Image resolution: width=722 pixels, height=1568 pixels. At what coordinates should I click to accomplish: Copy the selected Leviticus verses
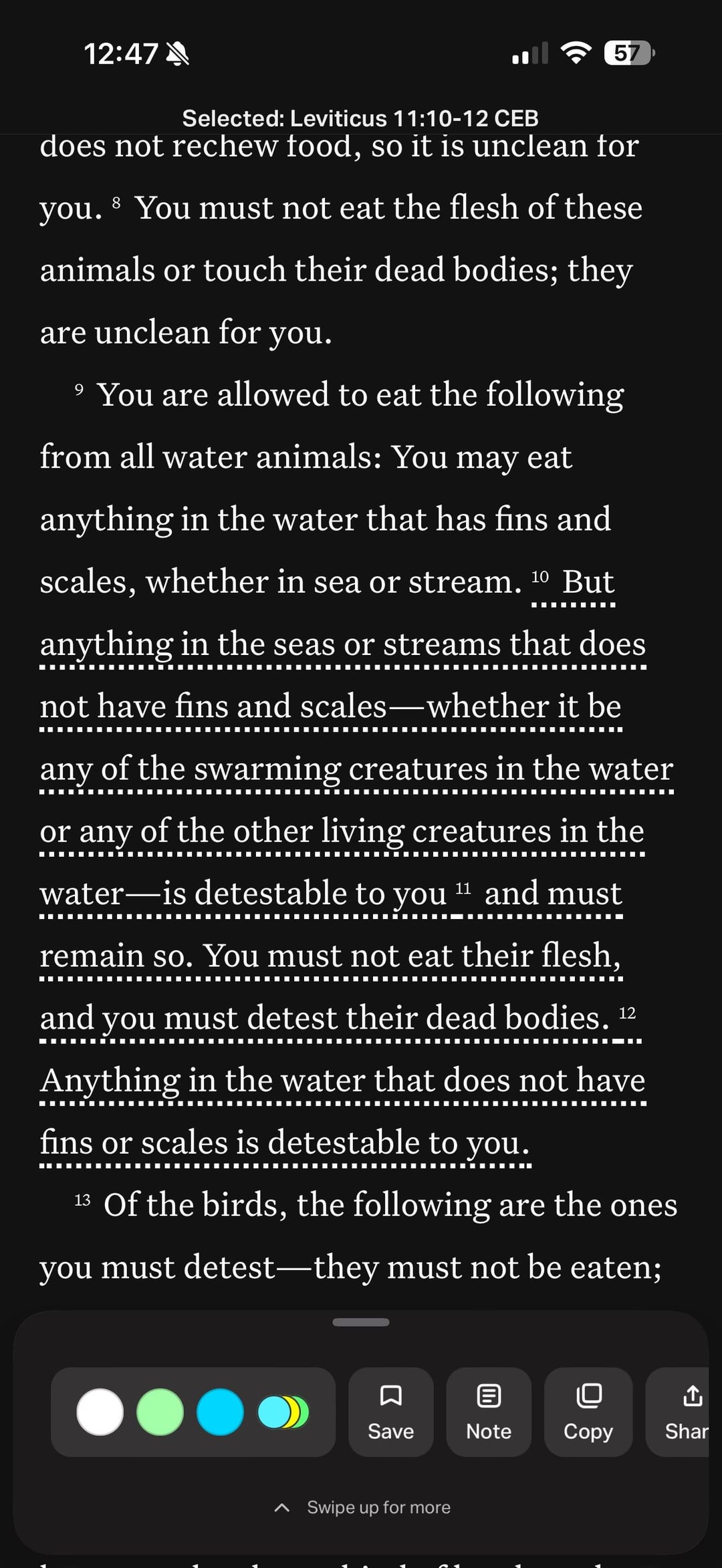coord(588,1412)
